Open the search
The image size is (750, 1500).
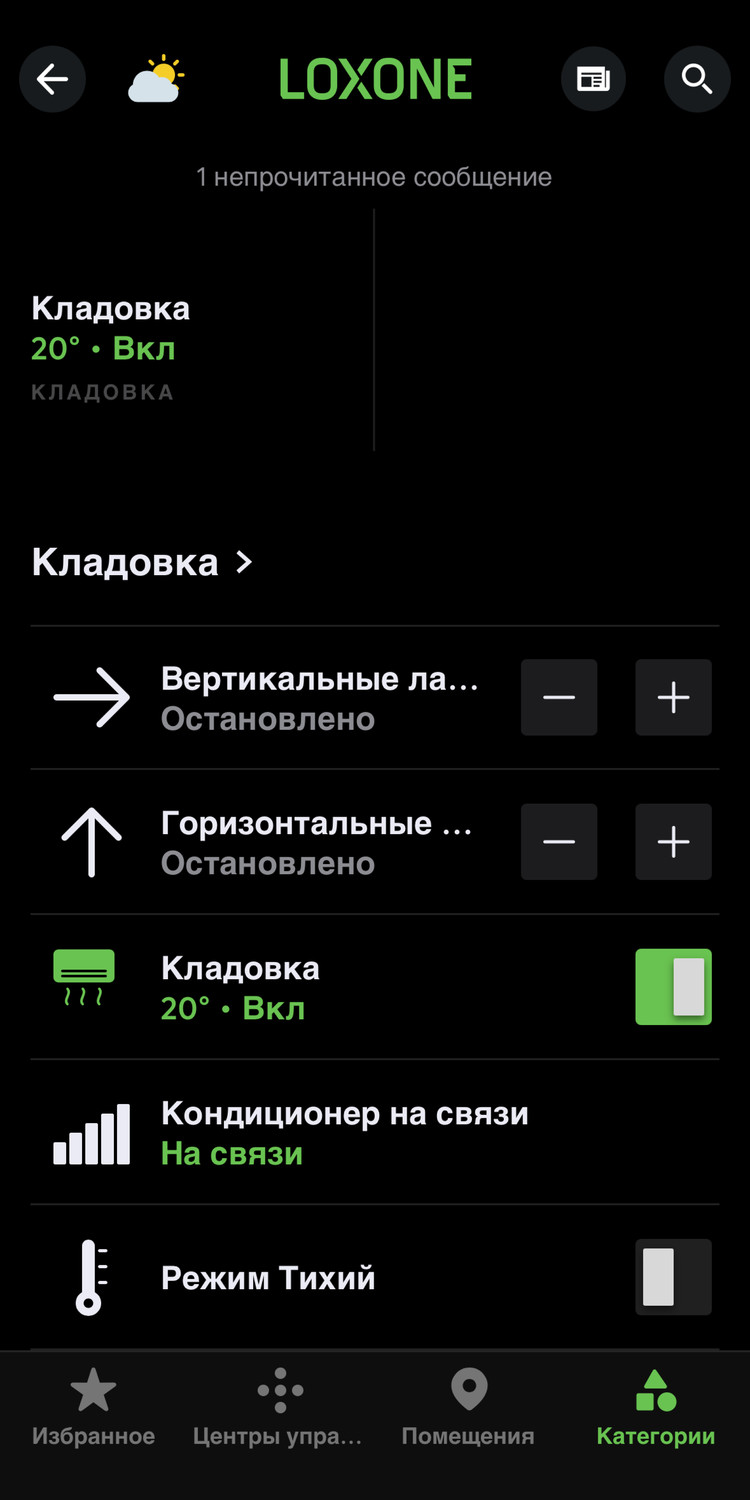(697, 79)
